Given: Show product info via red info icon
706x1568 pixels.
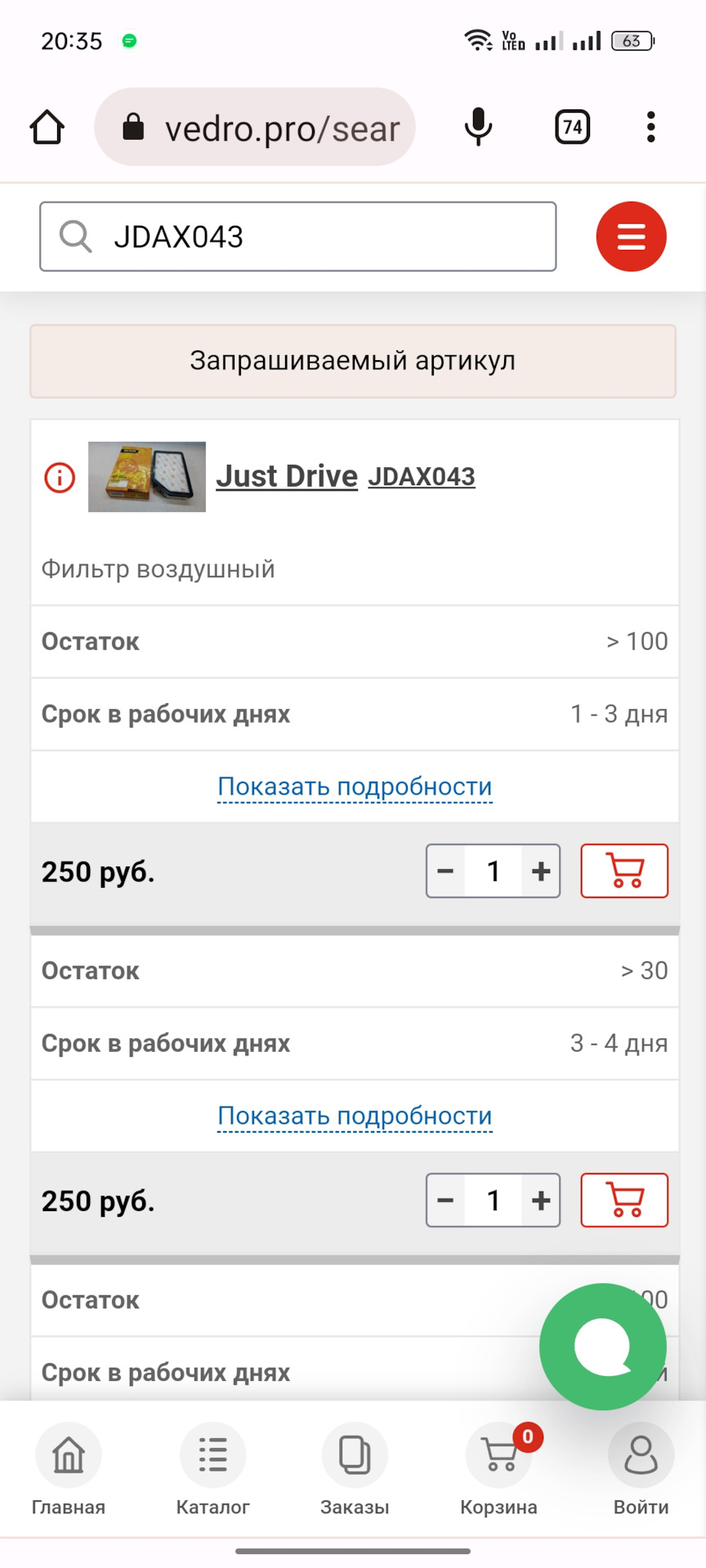Looking at the screenshot, I should (x=60, y=478).
